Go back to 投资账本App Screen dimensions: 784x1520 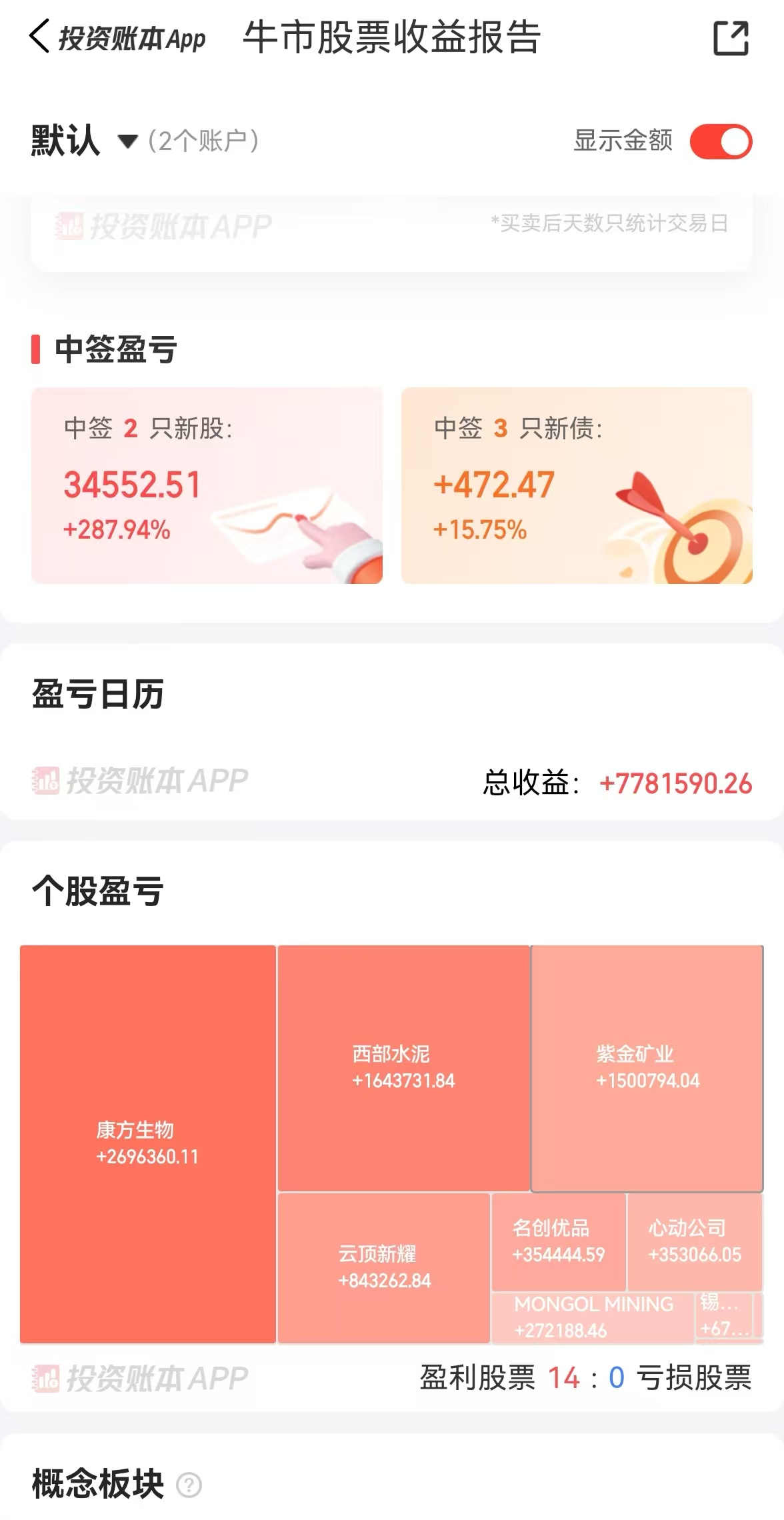(40, 37)
